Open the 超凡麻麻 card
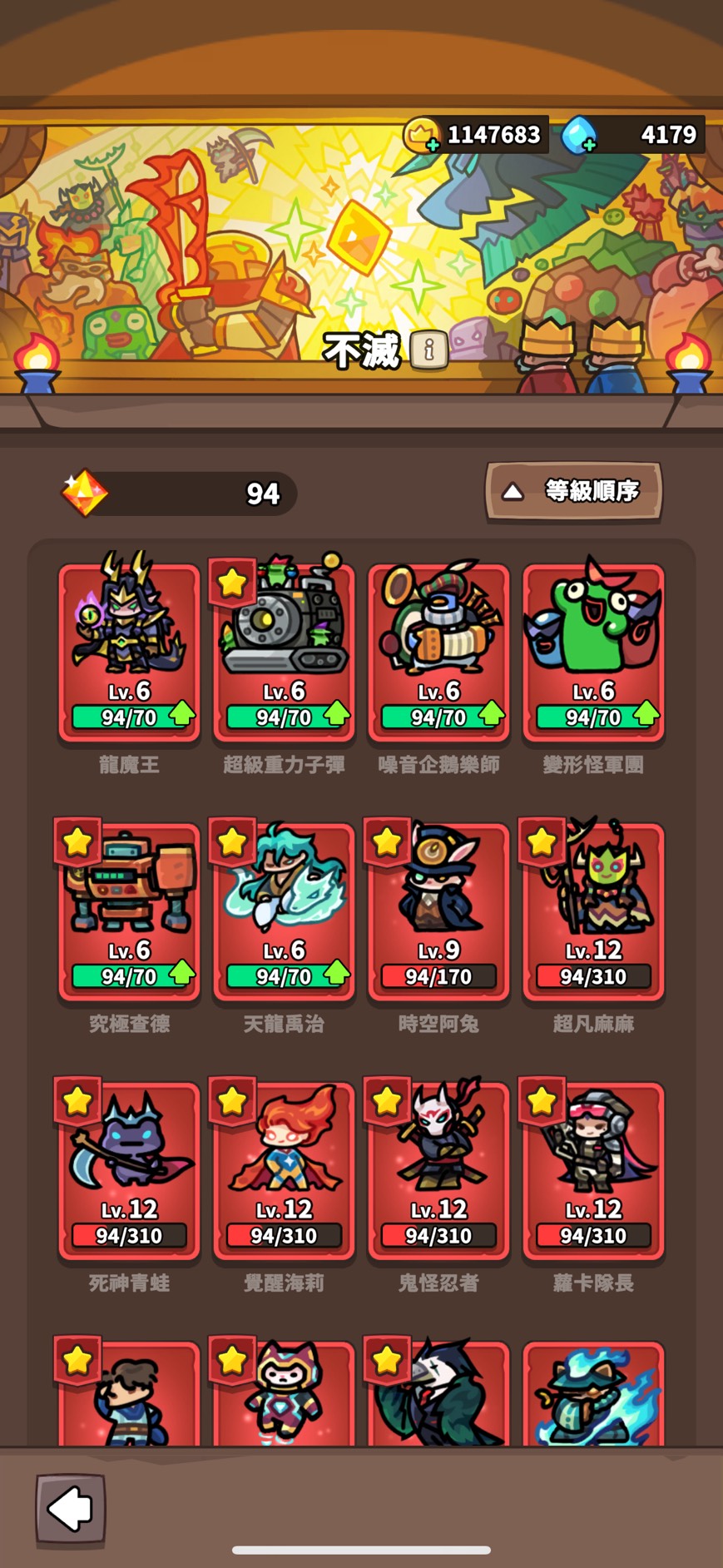The height and width of the screenshot is (1568, 723). [593, 911]
